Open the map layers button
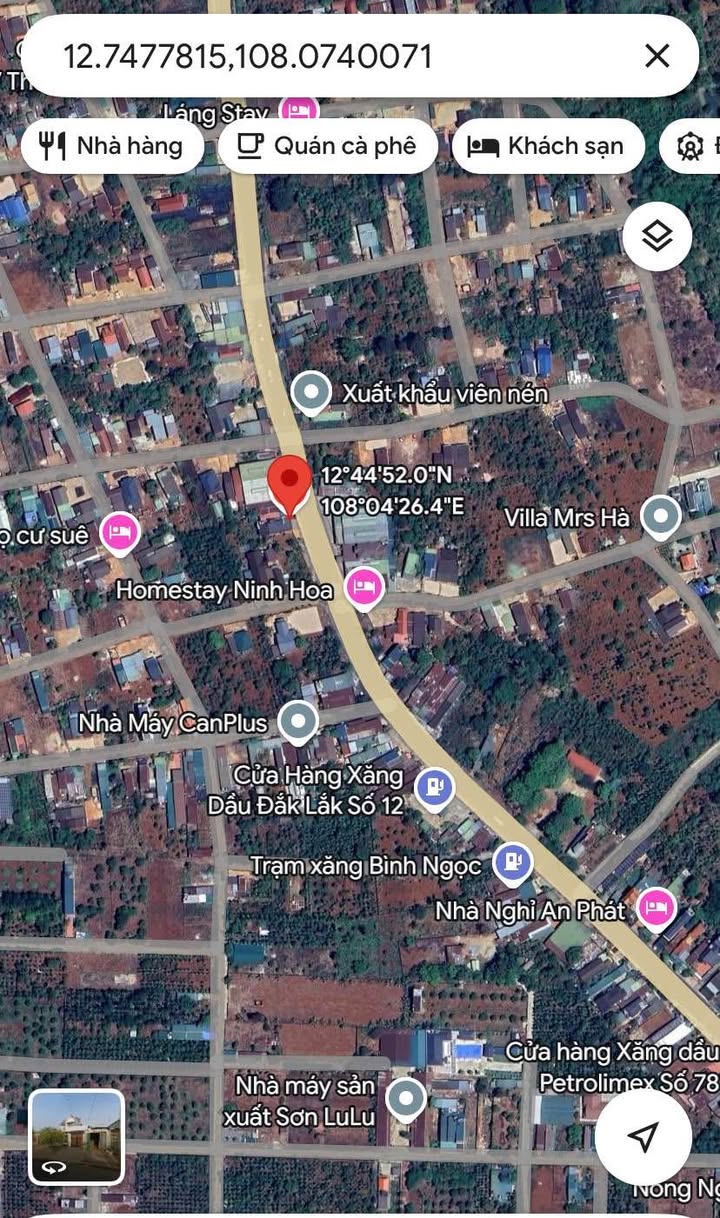Viewport: 720px width, 1218px height. pyautogui.click(x=657, y=237)
